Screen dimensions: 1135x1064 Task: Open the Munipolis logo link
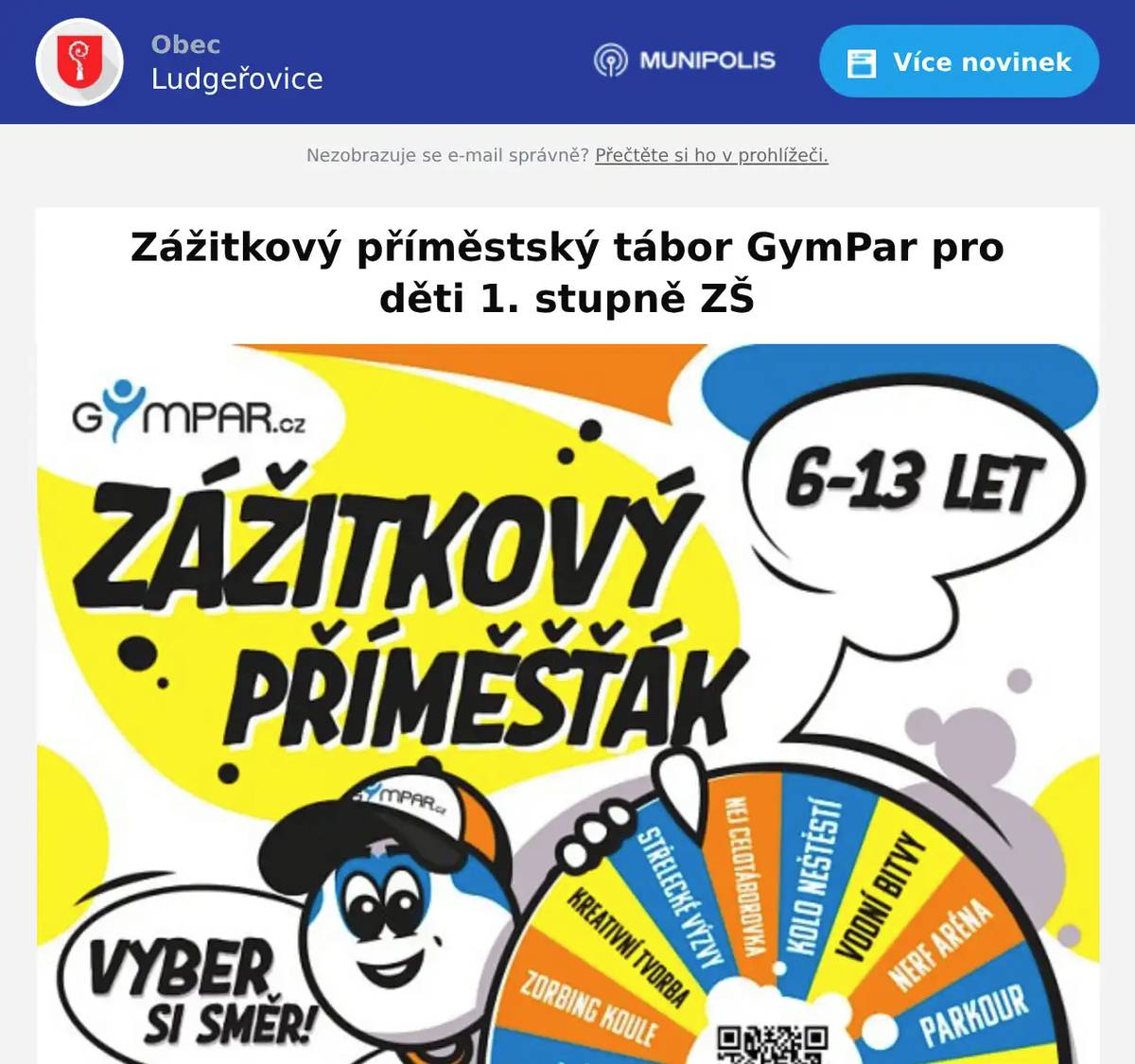point(685,61)
